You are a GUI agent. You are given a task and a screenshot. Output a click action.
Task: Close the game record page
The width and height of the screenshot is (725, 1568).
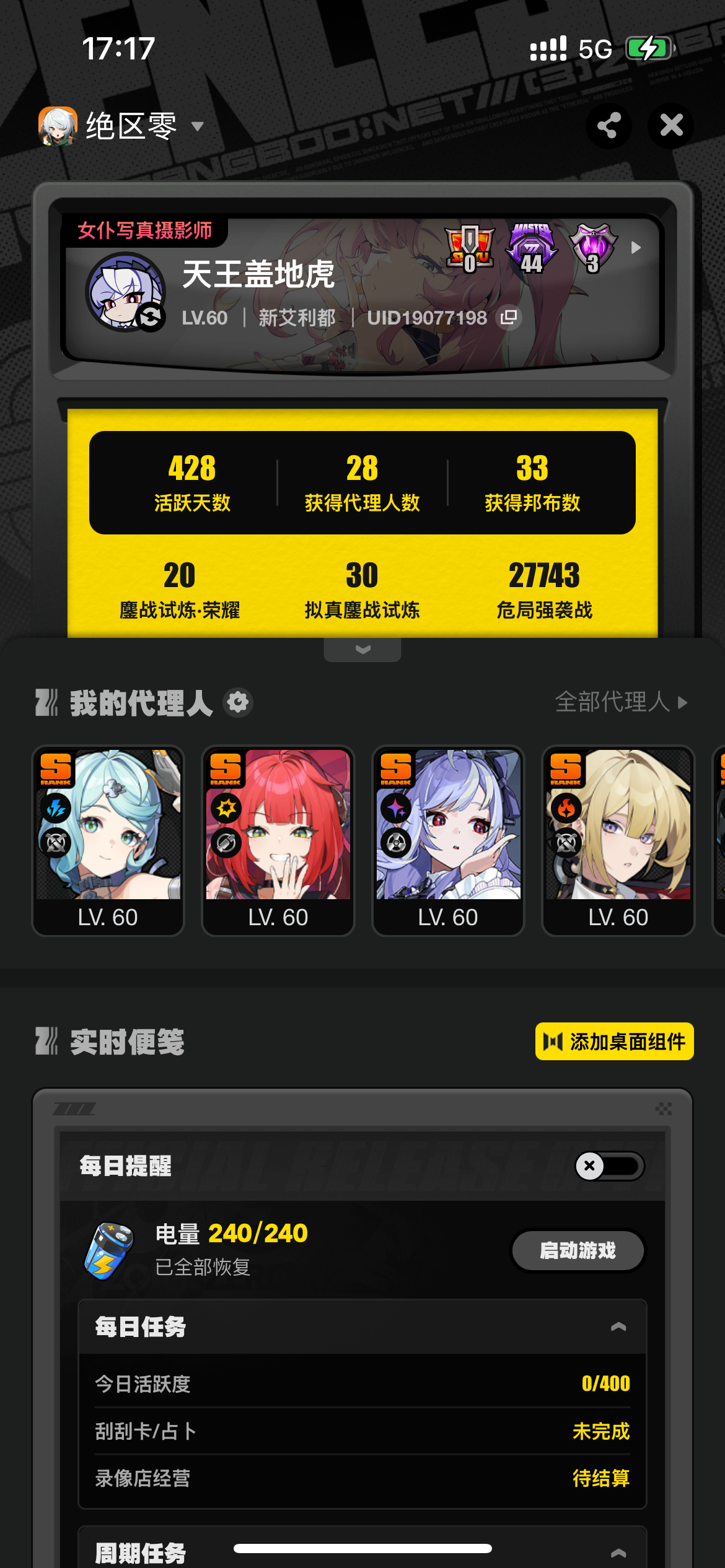coord(671,126)
